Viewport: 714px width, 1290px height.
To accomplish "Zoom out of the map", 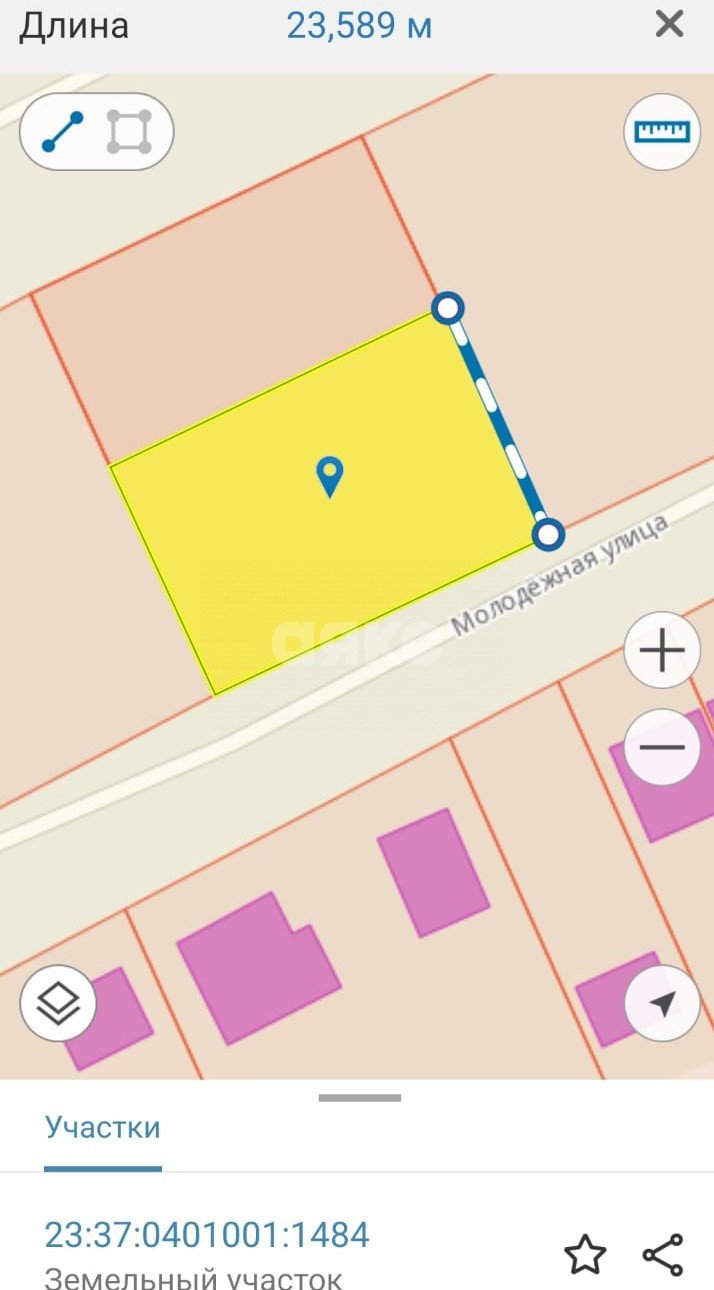I will click(662, 747).
